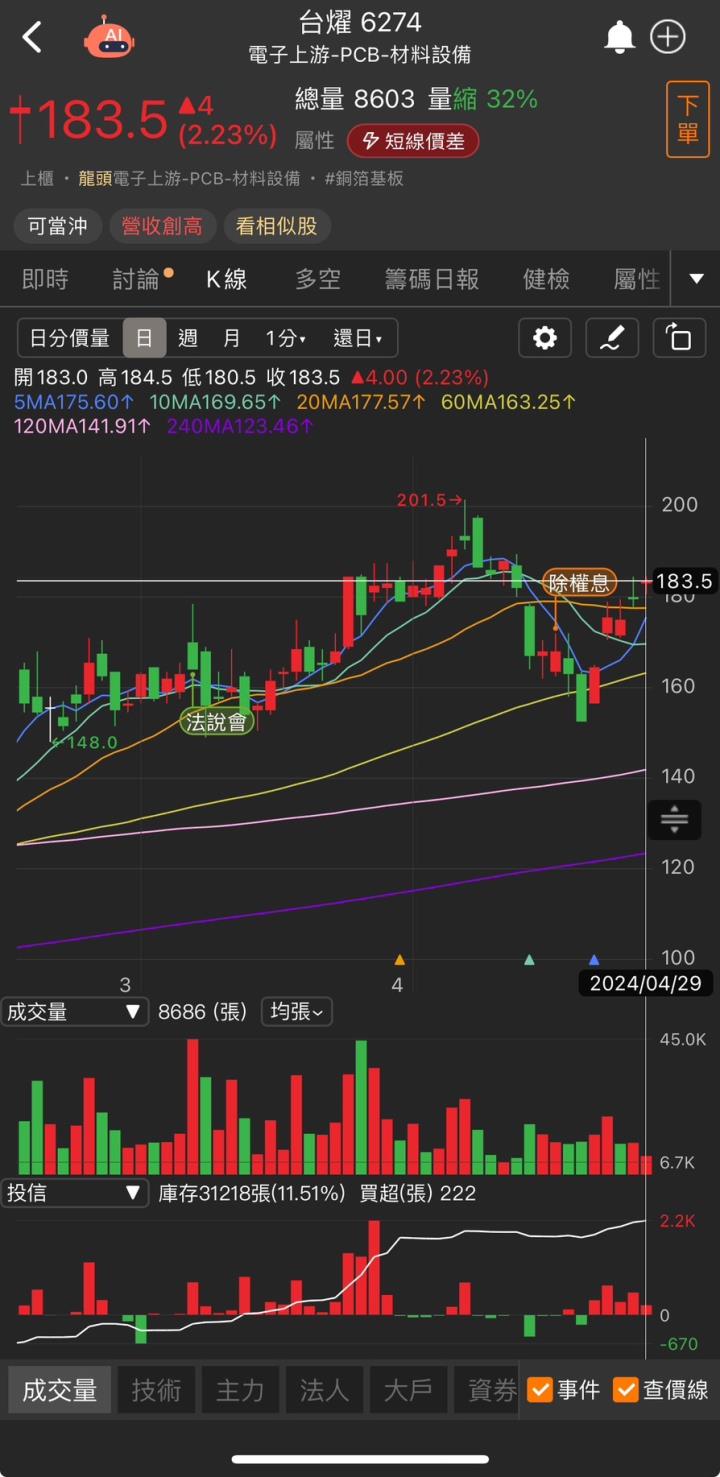Viewport: 720px width, 1477px height.
Task: Select the 週 weekly chart interval
Action: [188, 338]
